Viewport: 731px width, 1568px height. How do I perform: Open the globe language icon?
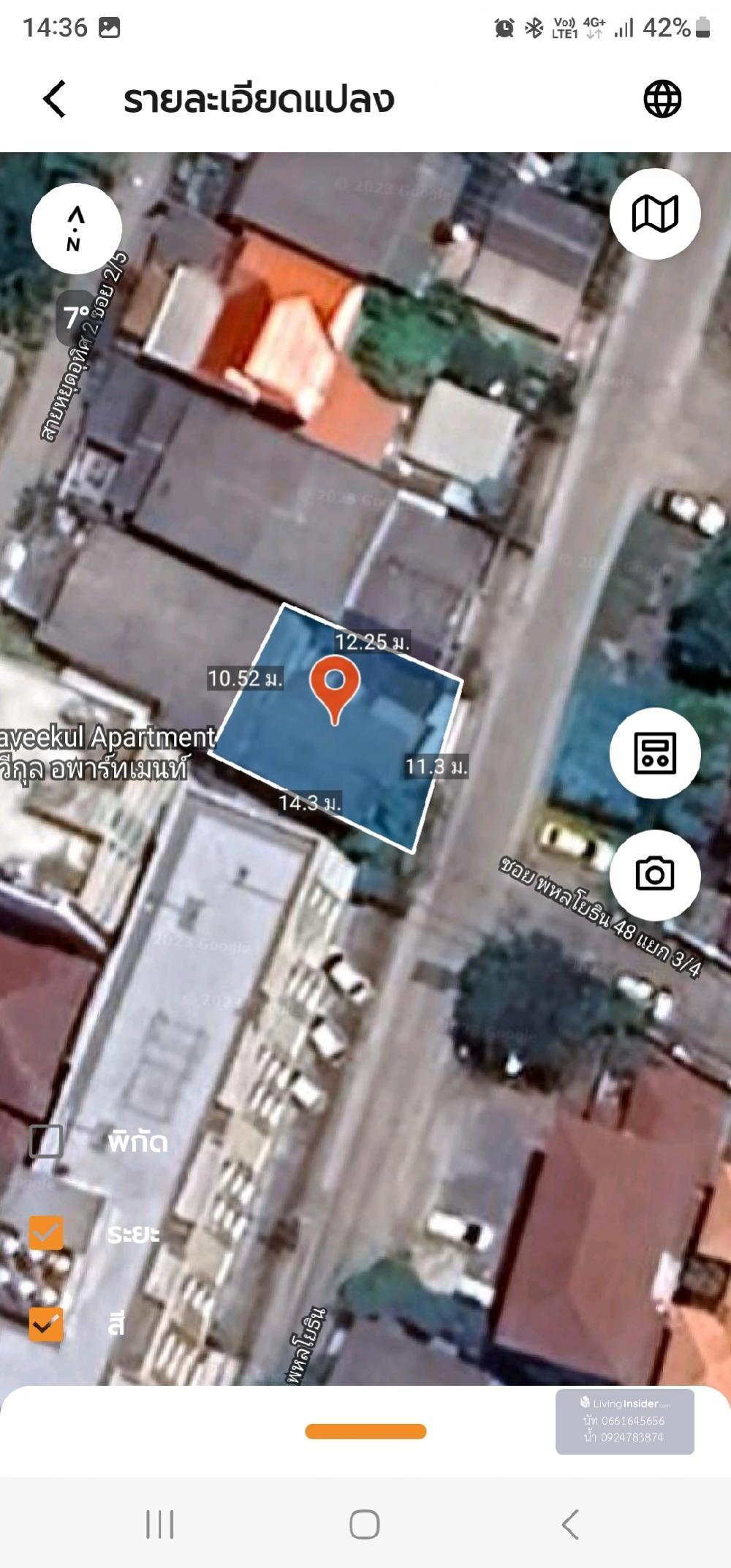662,99
